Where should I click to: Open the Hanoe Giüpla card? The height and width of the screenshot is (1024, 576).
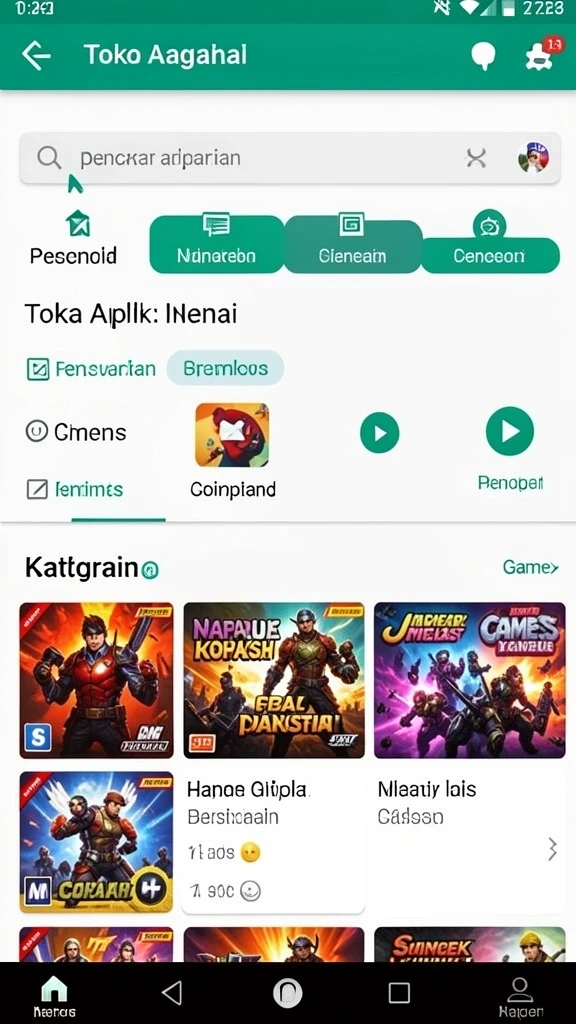click(274, 842)
